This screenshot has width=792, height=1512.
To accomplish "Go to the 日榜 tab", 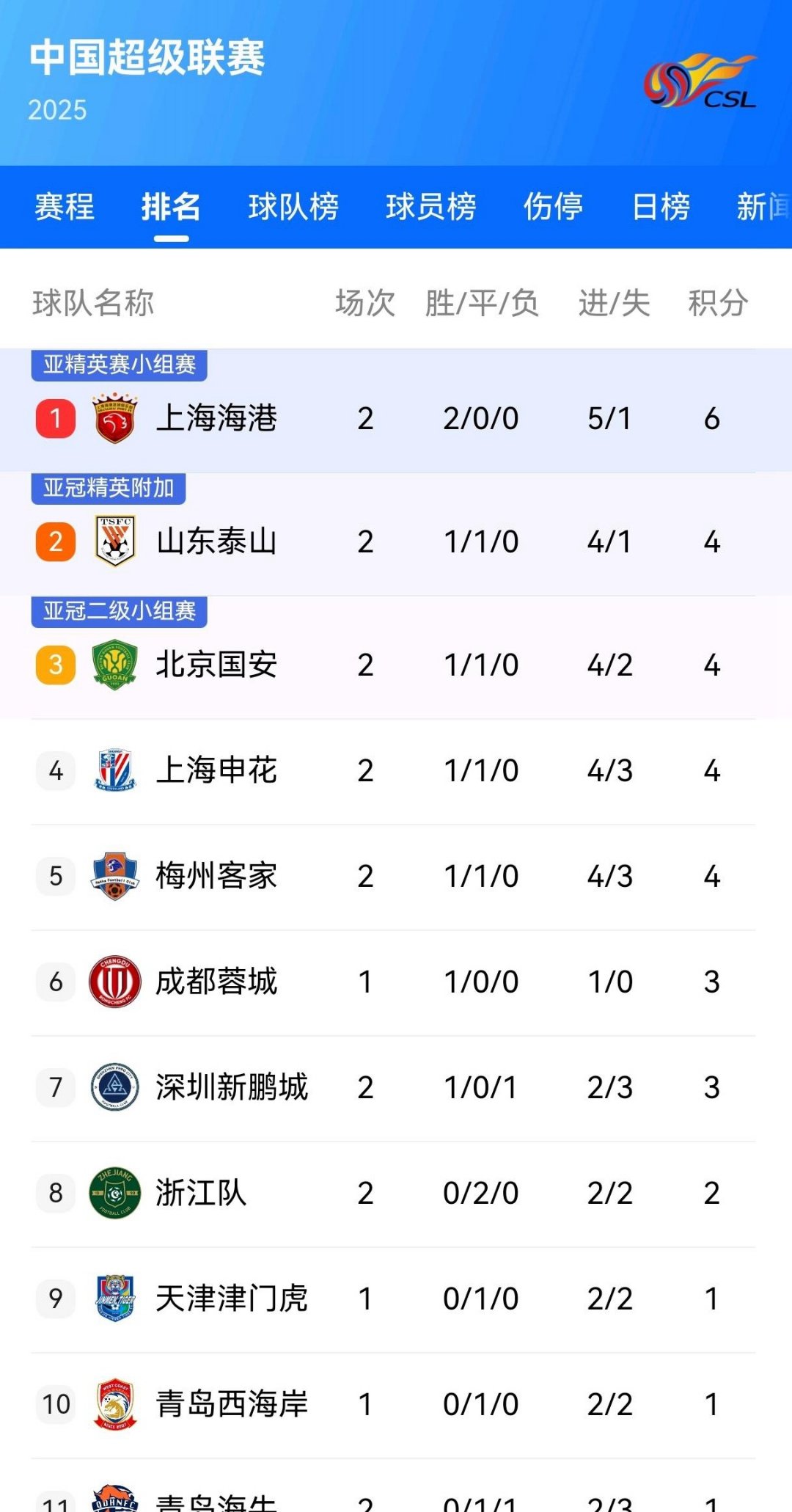I will [661, 206].
